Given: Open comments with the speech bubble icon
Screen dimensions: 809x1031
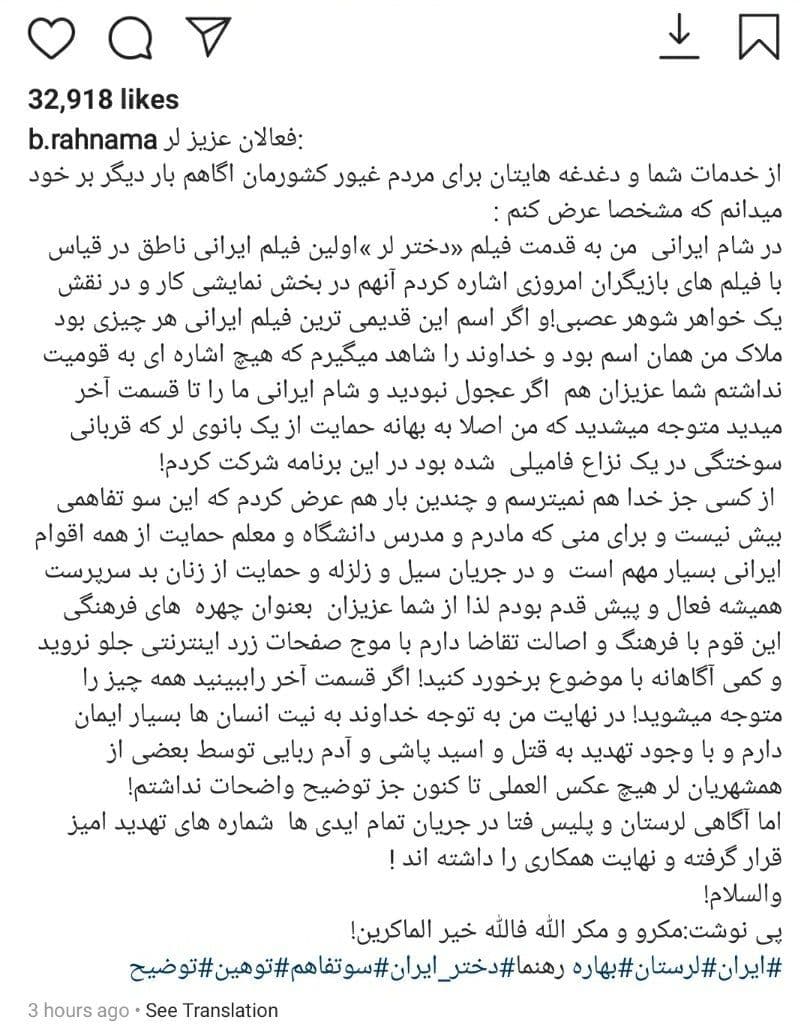Looking at the screenshot, I should pos(129,38).
